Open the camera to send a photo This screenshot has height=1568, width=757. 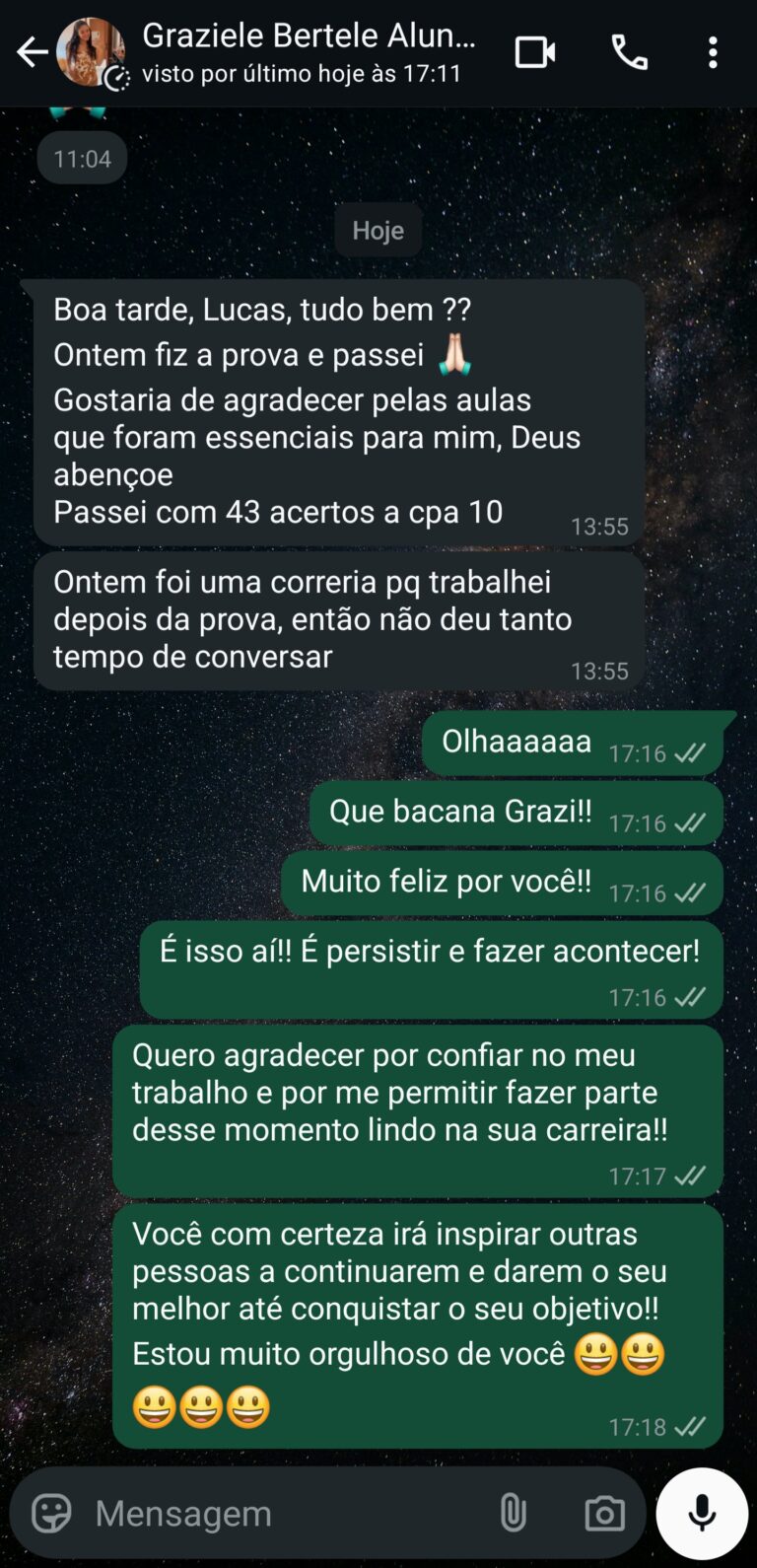click(603, 1512)
